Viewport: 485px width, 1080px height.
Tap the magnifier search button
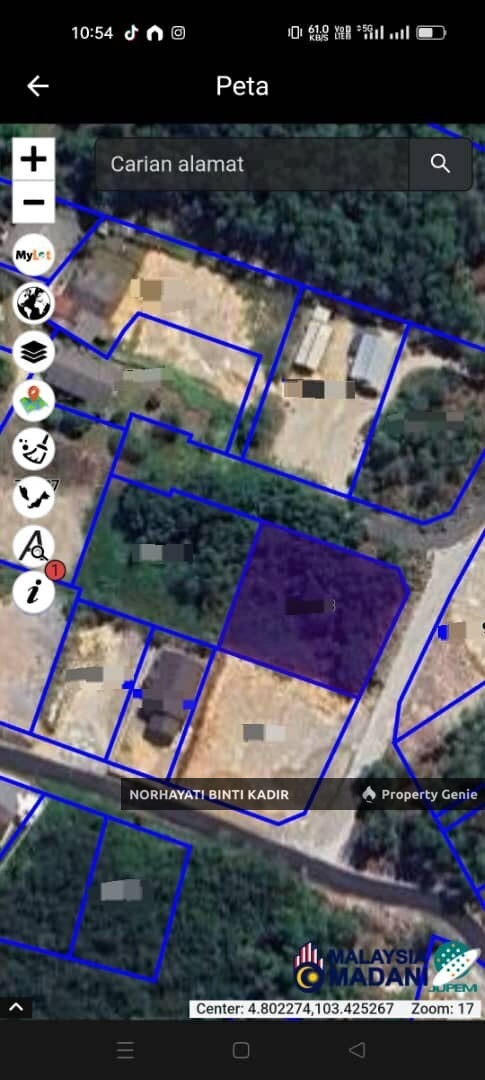click(440, 164)
